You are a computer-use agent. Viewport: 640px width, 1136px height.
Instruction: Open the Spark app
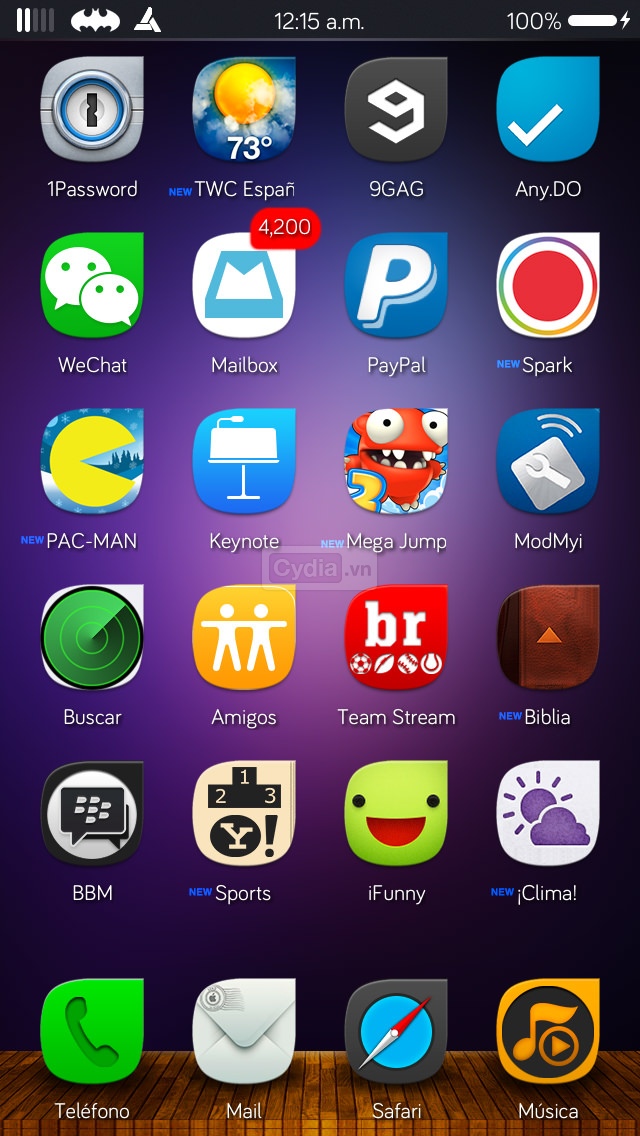548,286
